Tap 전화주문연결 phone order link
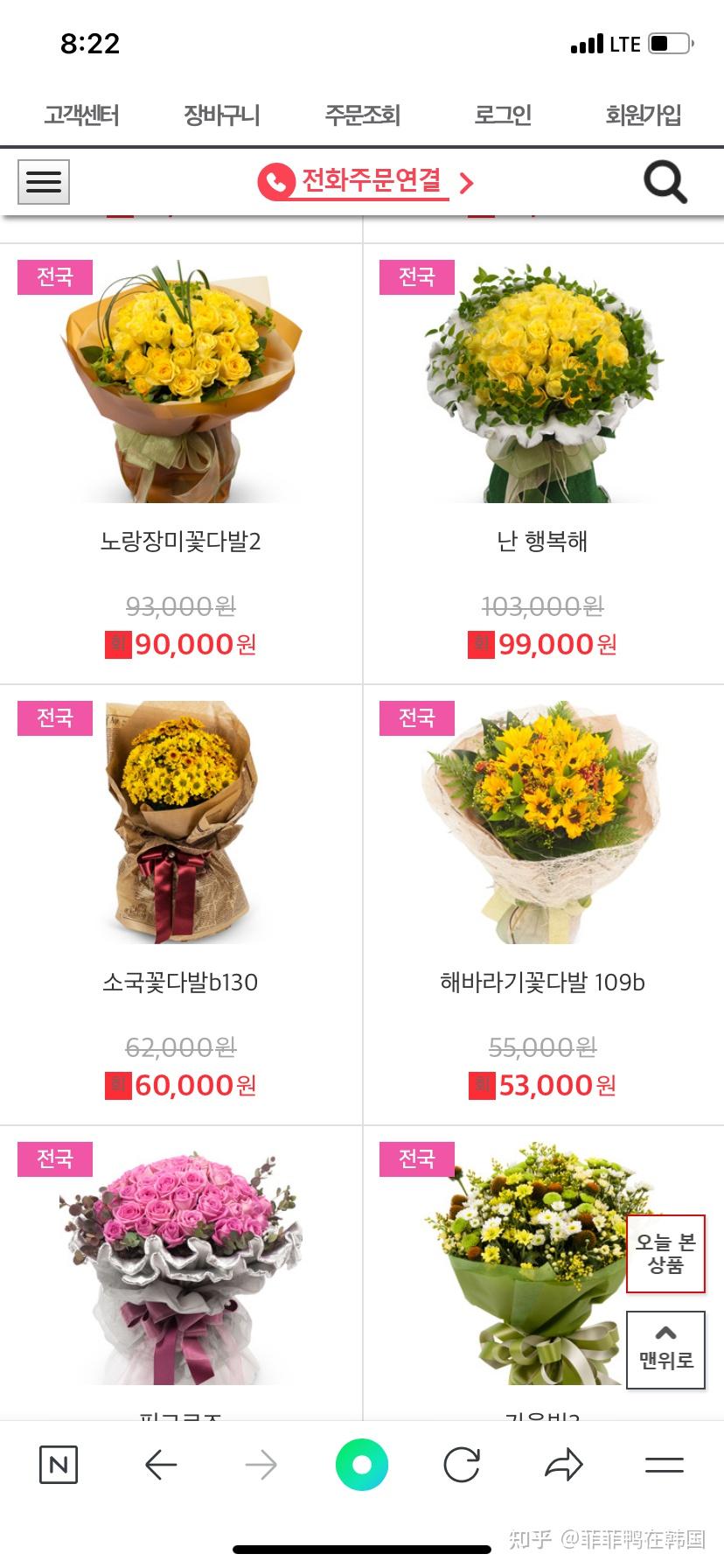724x1568 pixels. click(x=366, y=182)
